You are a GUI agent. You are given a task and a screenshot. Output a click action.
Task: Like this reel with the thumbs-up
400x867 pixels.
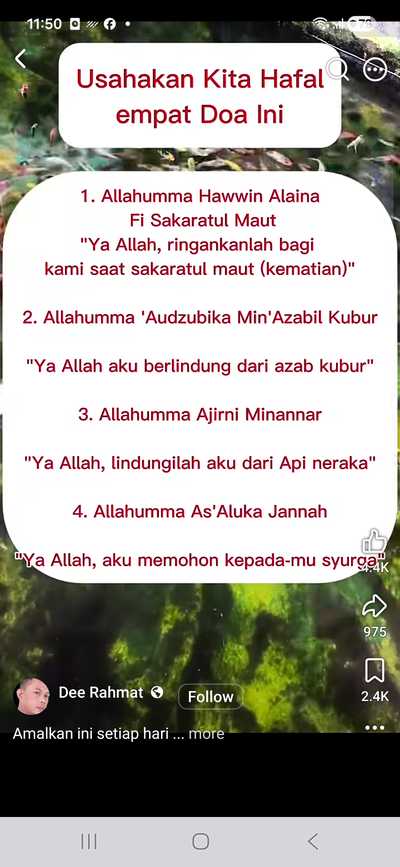375,541
